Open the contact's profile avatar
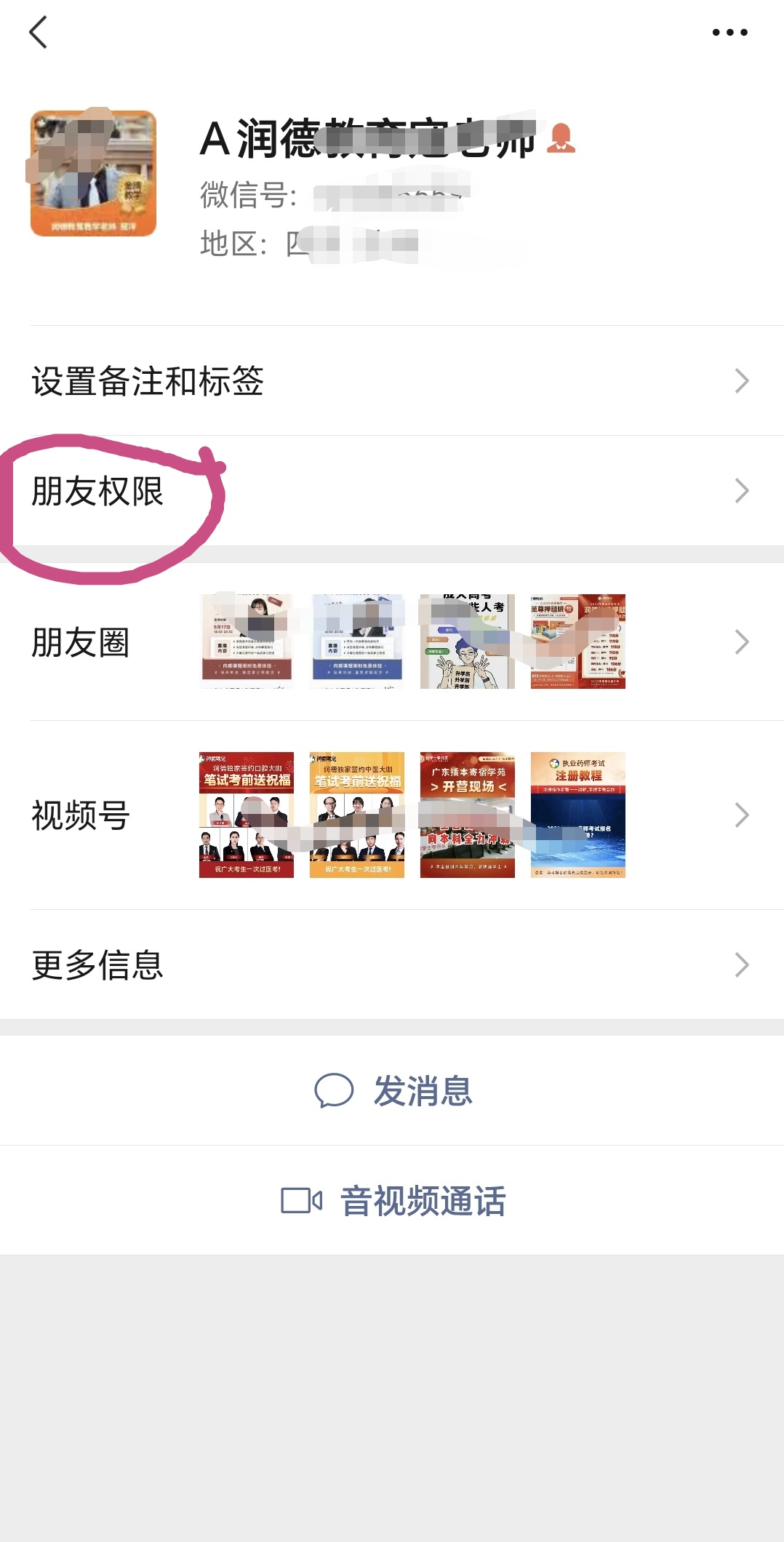This screenshot has height=1542, width=784. 93,173
